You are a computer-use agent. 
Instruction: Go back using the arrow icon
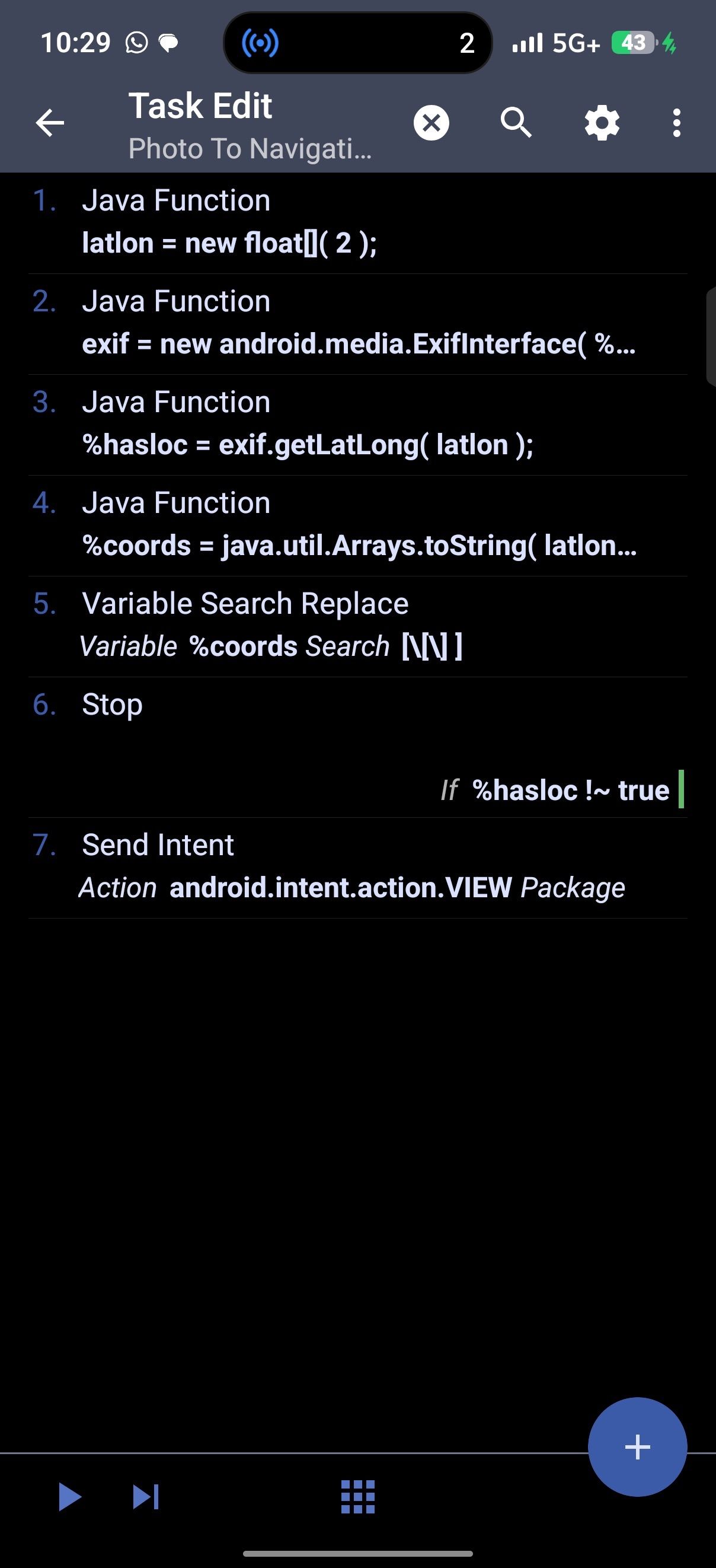[50, 123]
